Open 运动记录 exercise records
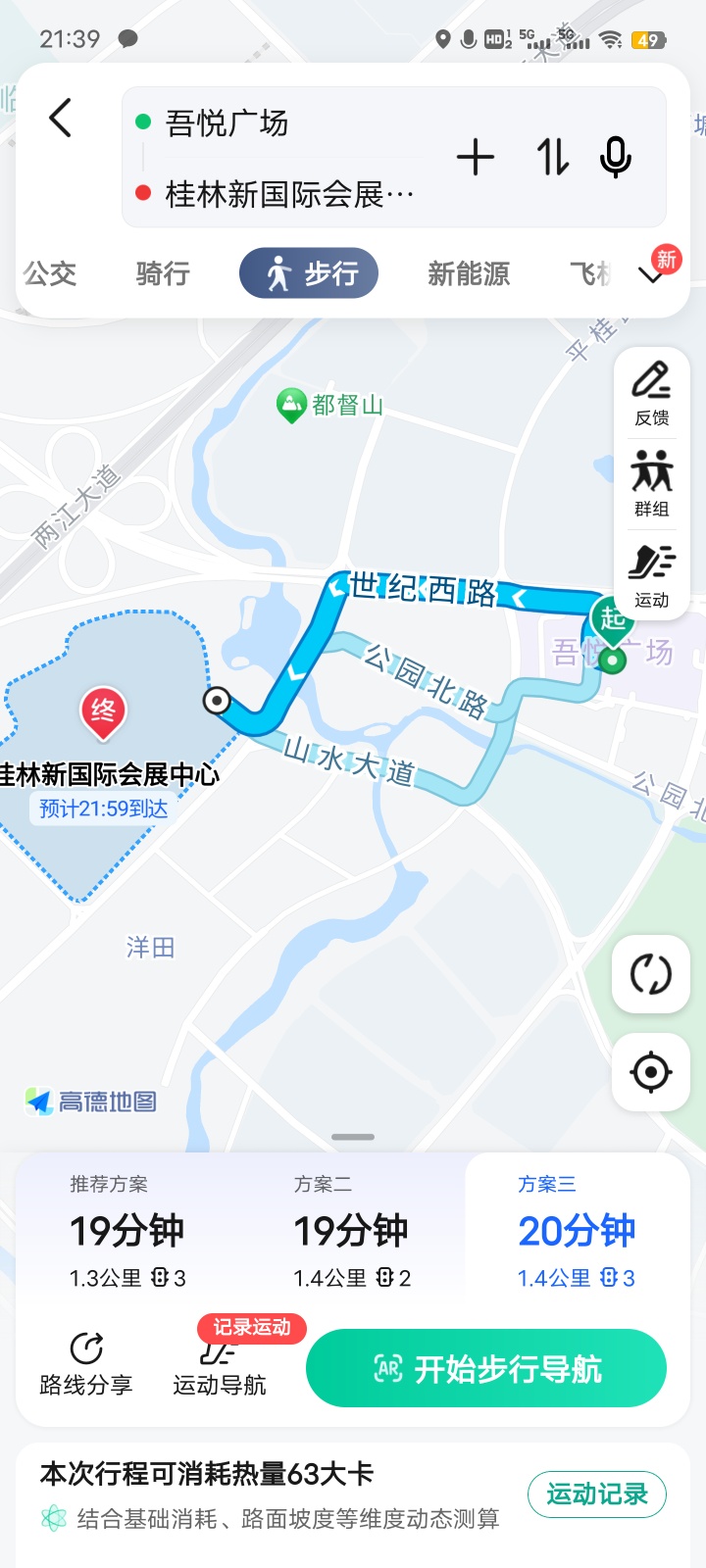Image resolution: width=706 pixels, height=1568 pixels. pos(596,1494)
